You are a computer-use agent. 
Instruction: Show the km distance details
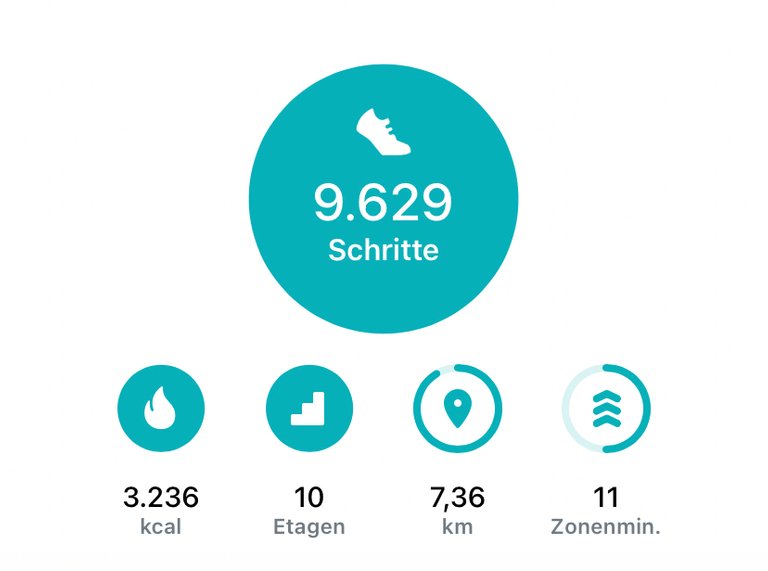457,408
